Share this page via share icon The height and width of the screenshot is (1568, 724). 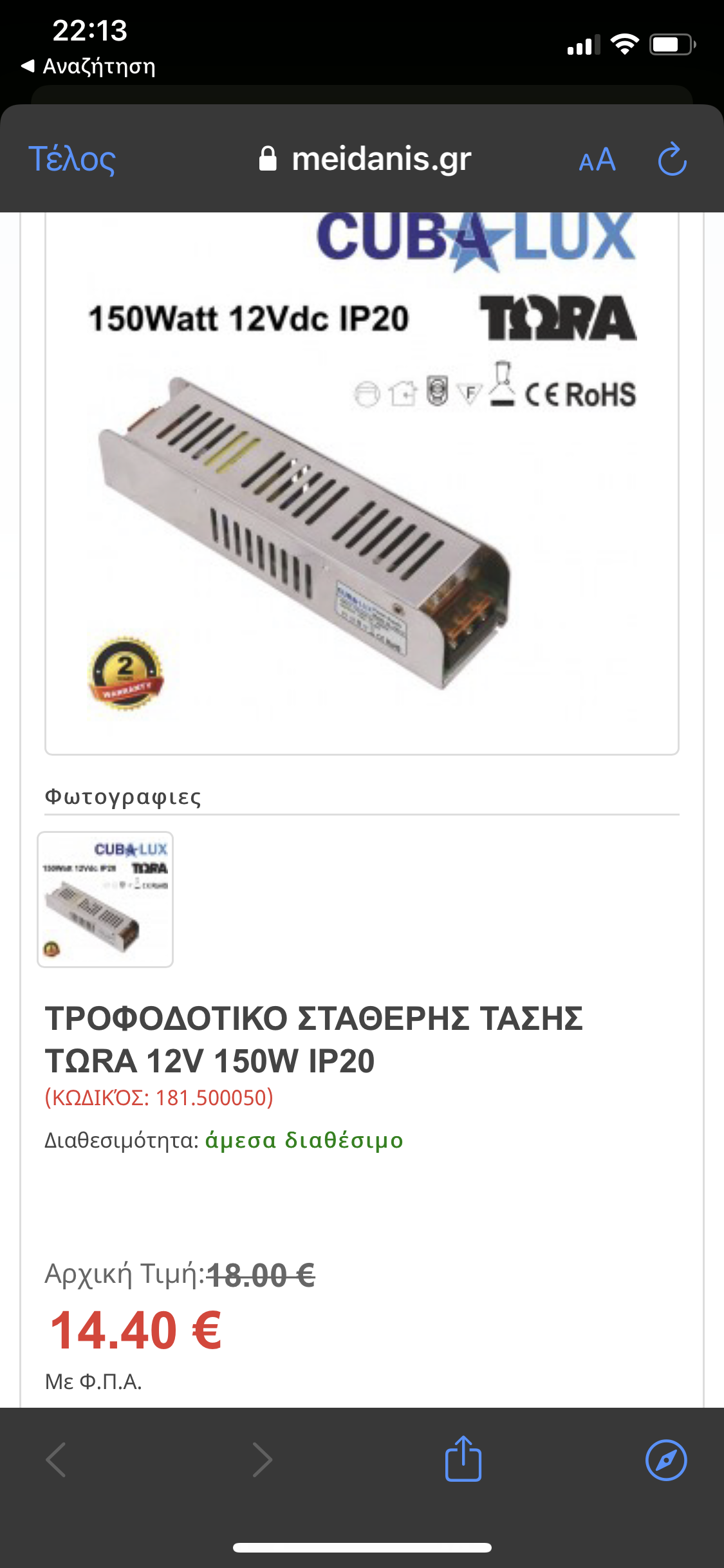463,1459
